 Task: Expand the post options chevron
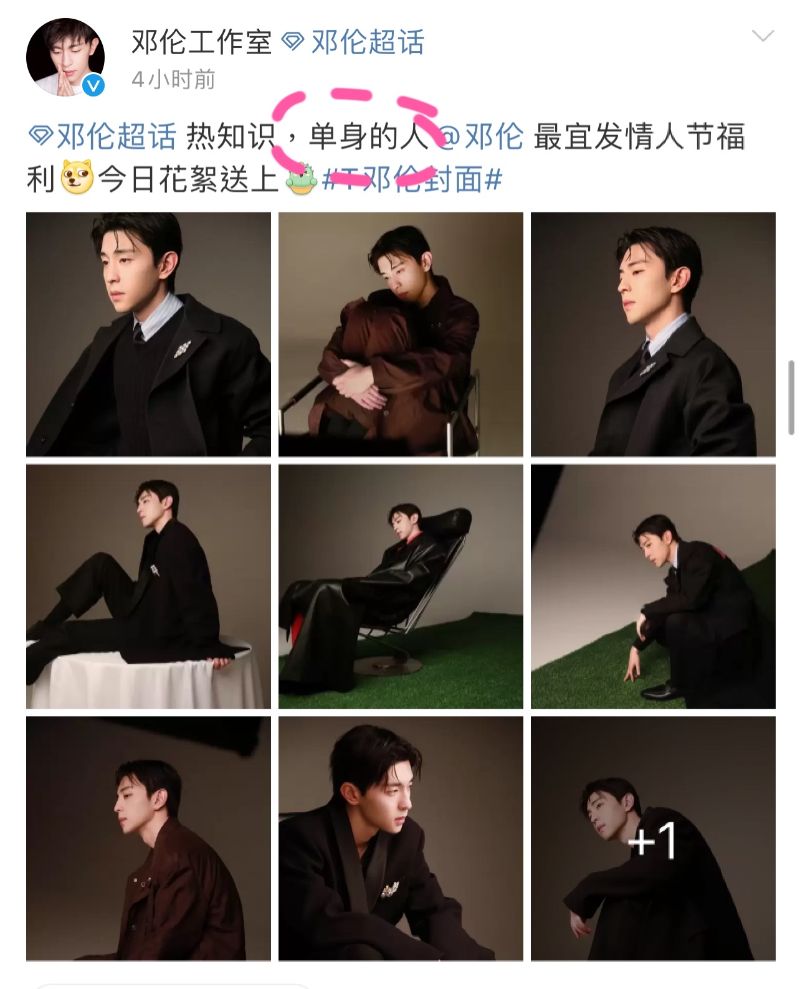(762, 37)
